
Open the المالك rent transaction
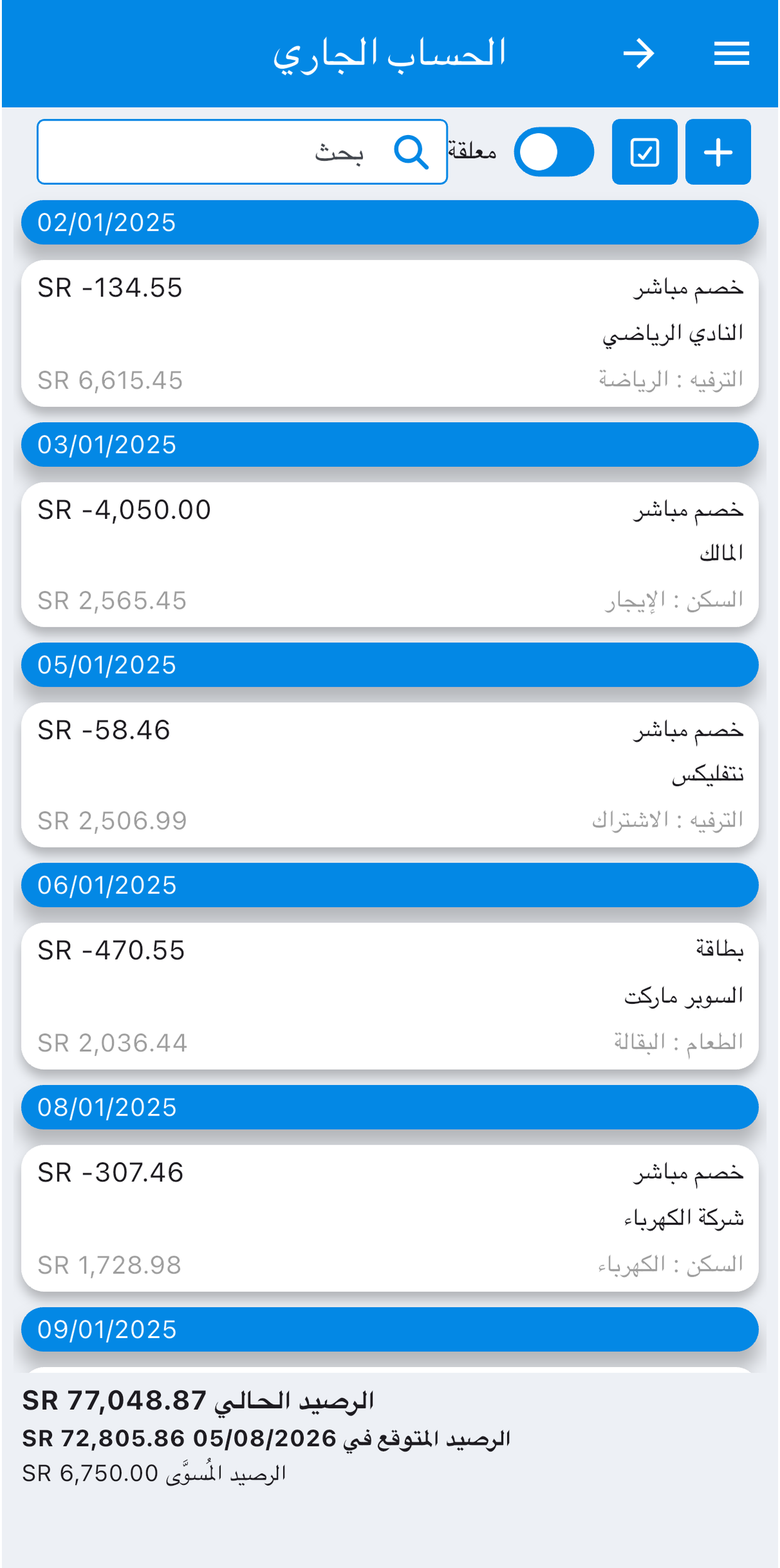[389, 555]
